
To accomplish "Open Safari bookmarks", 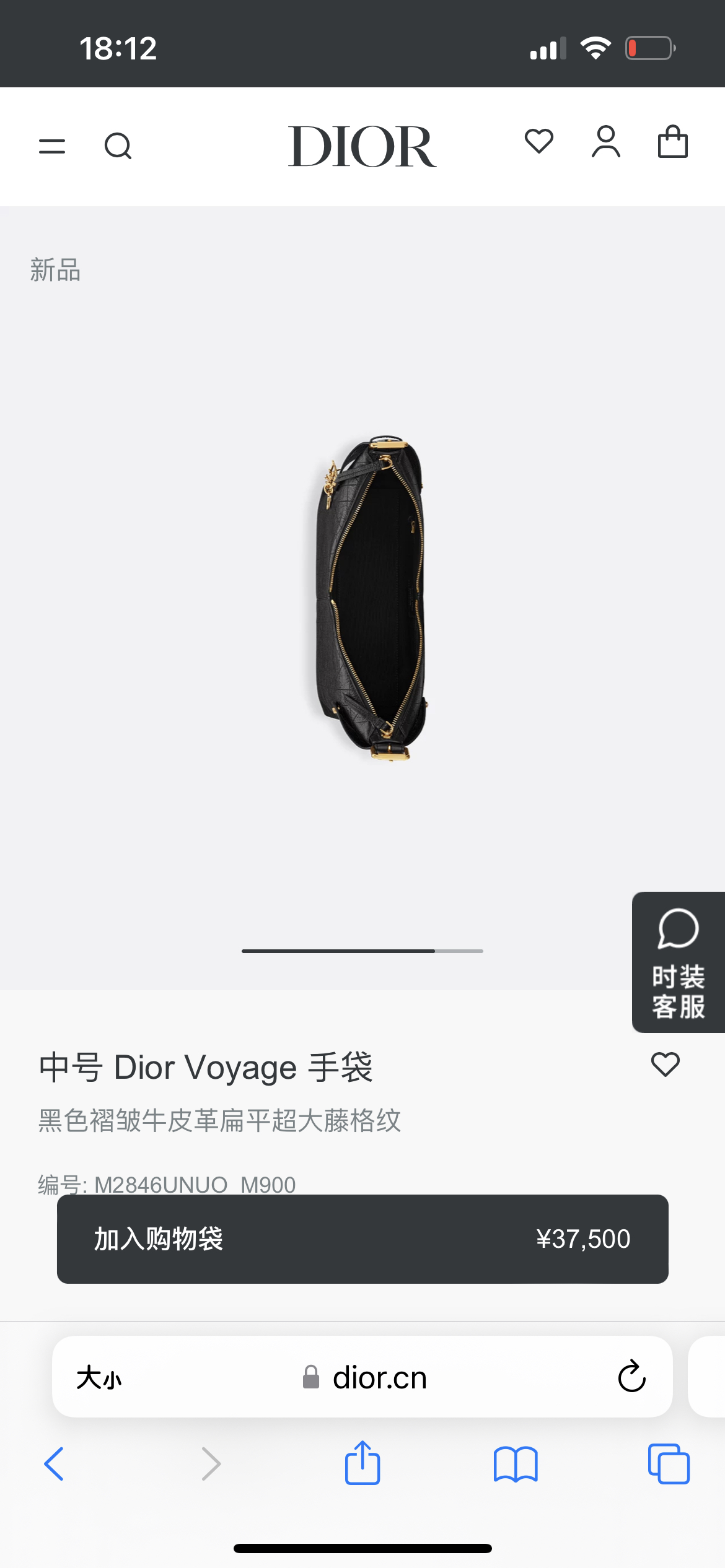I will point(516,1464).
